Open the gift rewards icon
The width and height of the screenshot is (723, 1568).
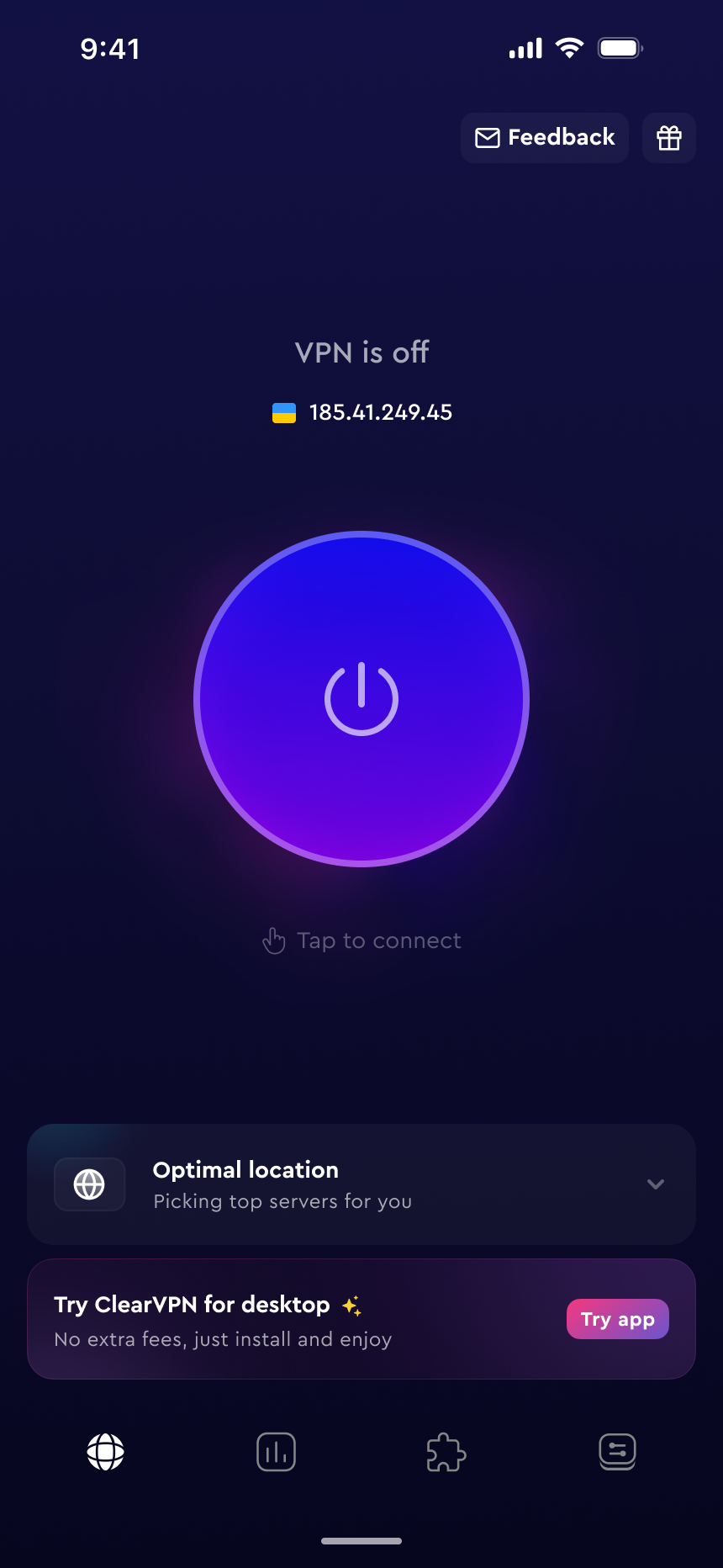[x=669, y=137]
